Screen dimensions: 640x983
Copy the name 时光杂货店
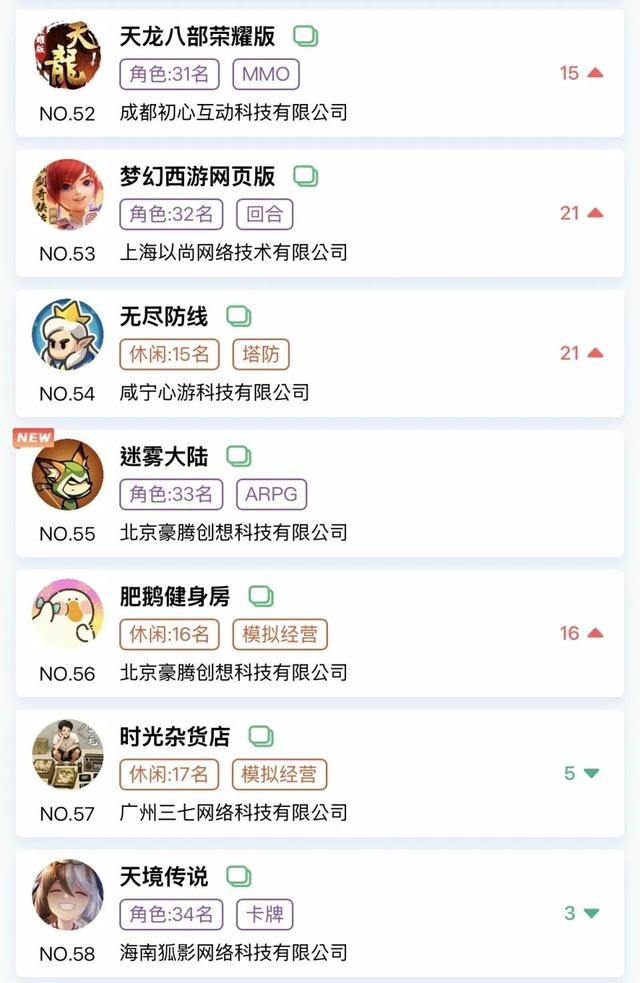pyautogui.click(x=260, y=737)
